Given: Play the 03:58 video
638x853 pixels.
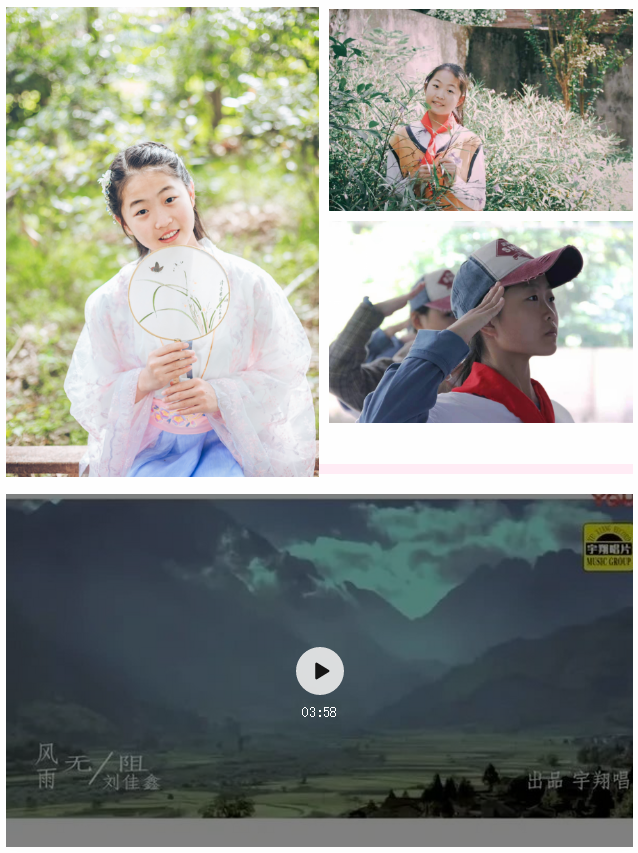Looking at the screenshot, I should 319,671.
